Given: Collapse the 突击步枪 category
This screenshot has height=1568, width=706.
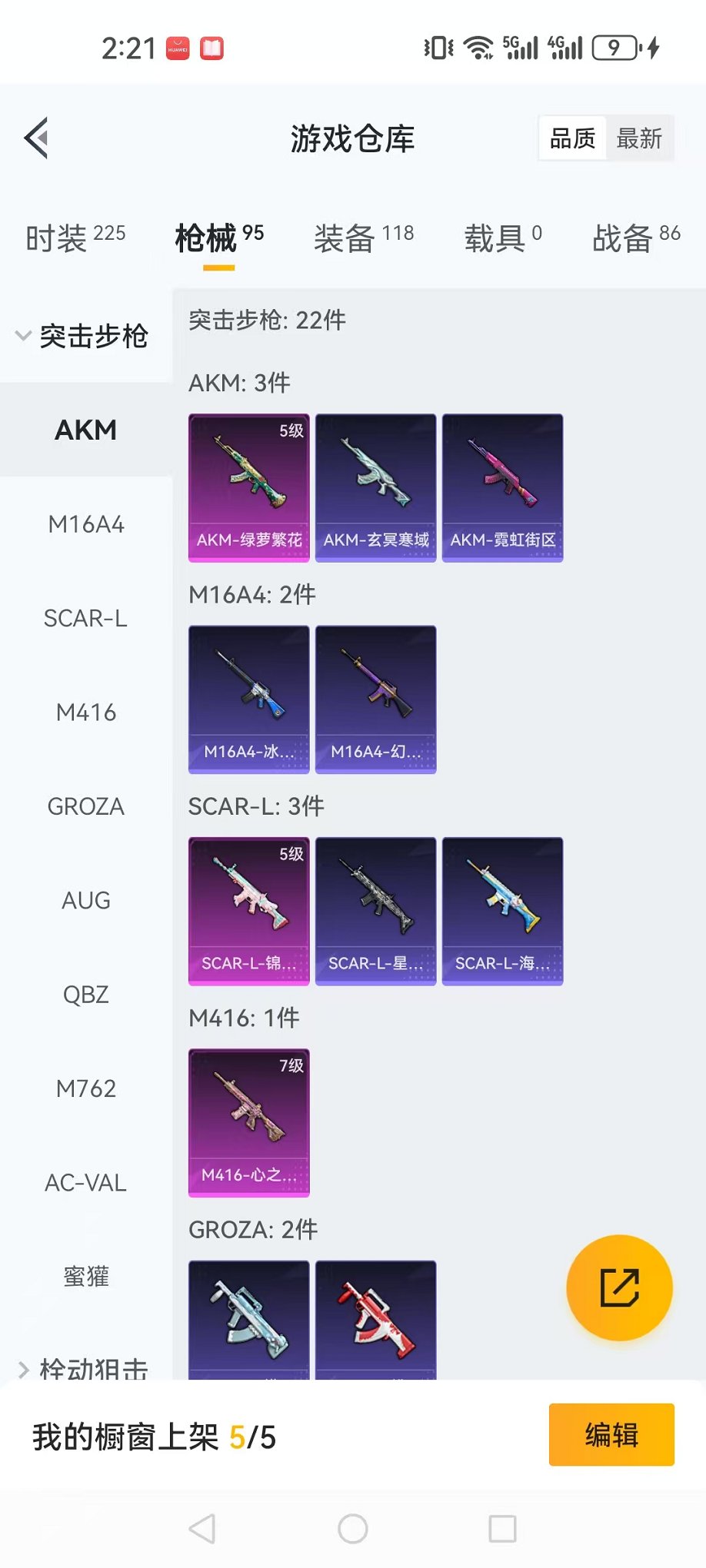Looking at the screenshot, I should pos(83,336).
